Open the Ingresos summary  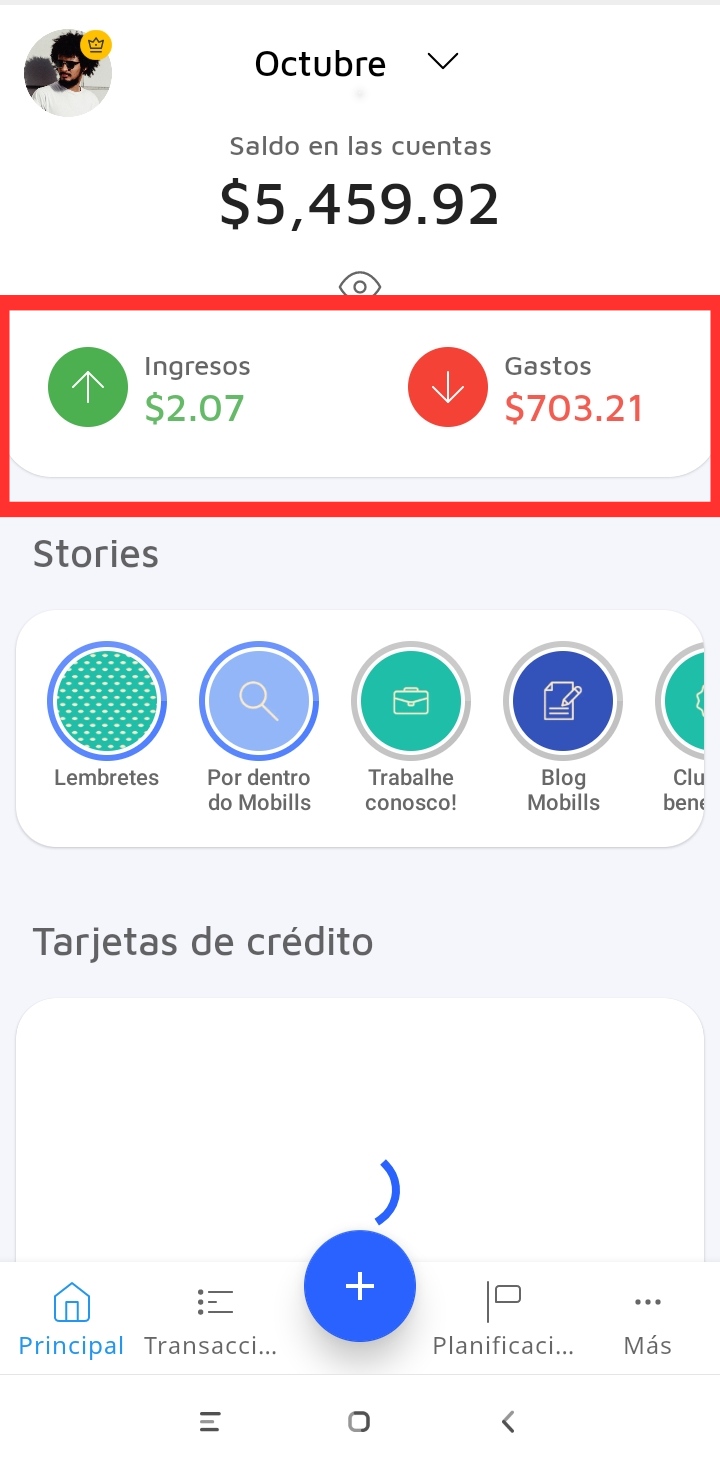click(150, 388)
